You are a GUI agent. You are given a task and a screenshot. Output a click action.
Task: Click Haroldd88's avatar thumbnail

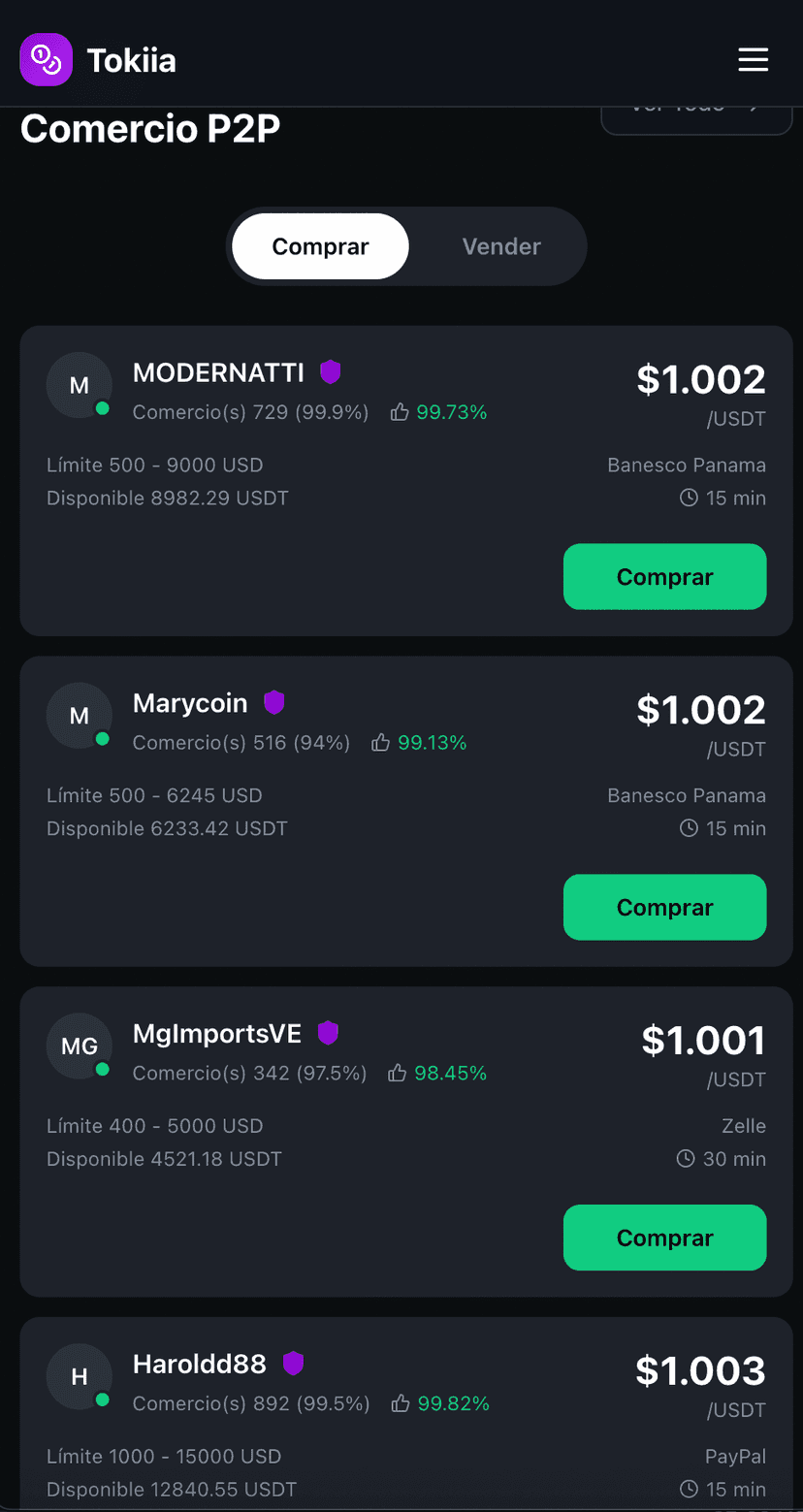pos(80,1376)
